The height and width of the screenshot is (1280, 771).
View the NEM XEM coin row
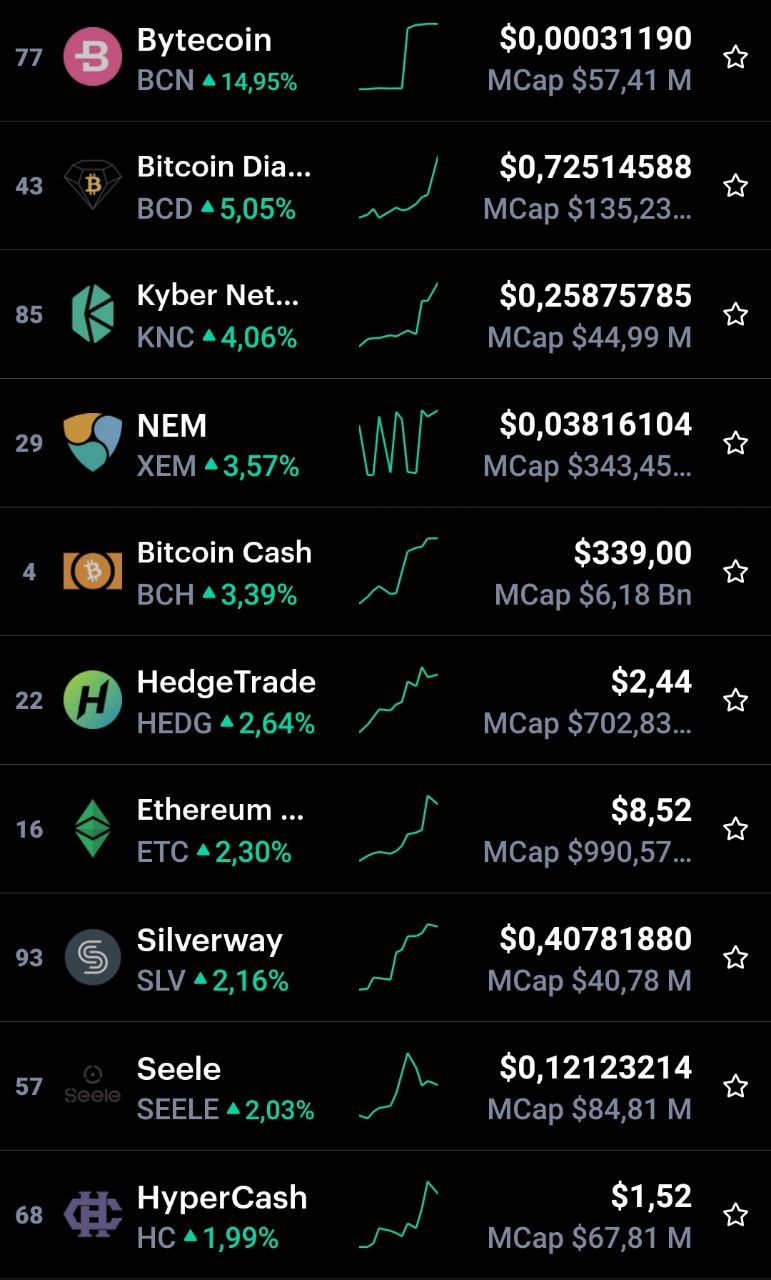[x=385, y=443]
